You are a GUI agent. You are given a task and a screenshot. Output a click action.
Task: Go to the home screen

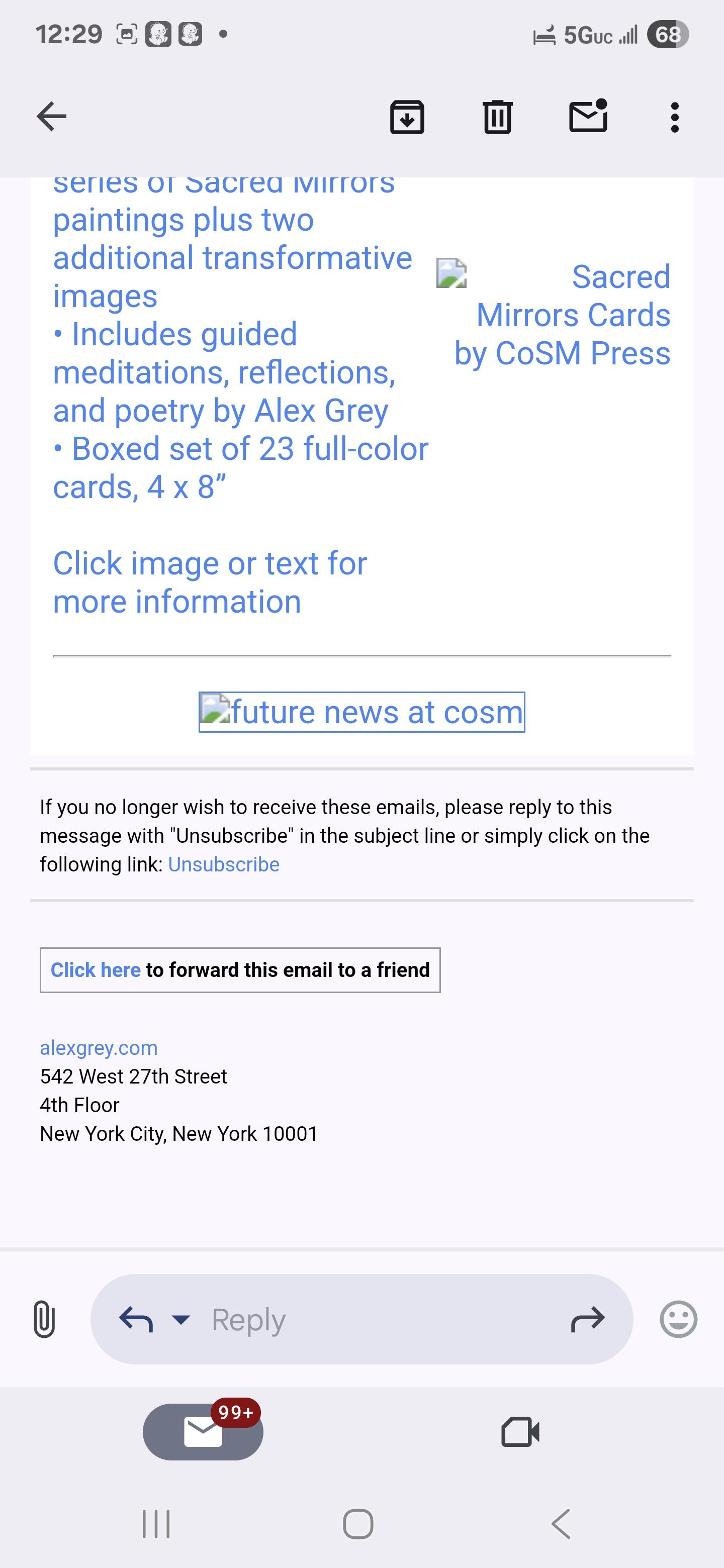(358, 1524)
